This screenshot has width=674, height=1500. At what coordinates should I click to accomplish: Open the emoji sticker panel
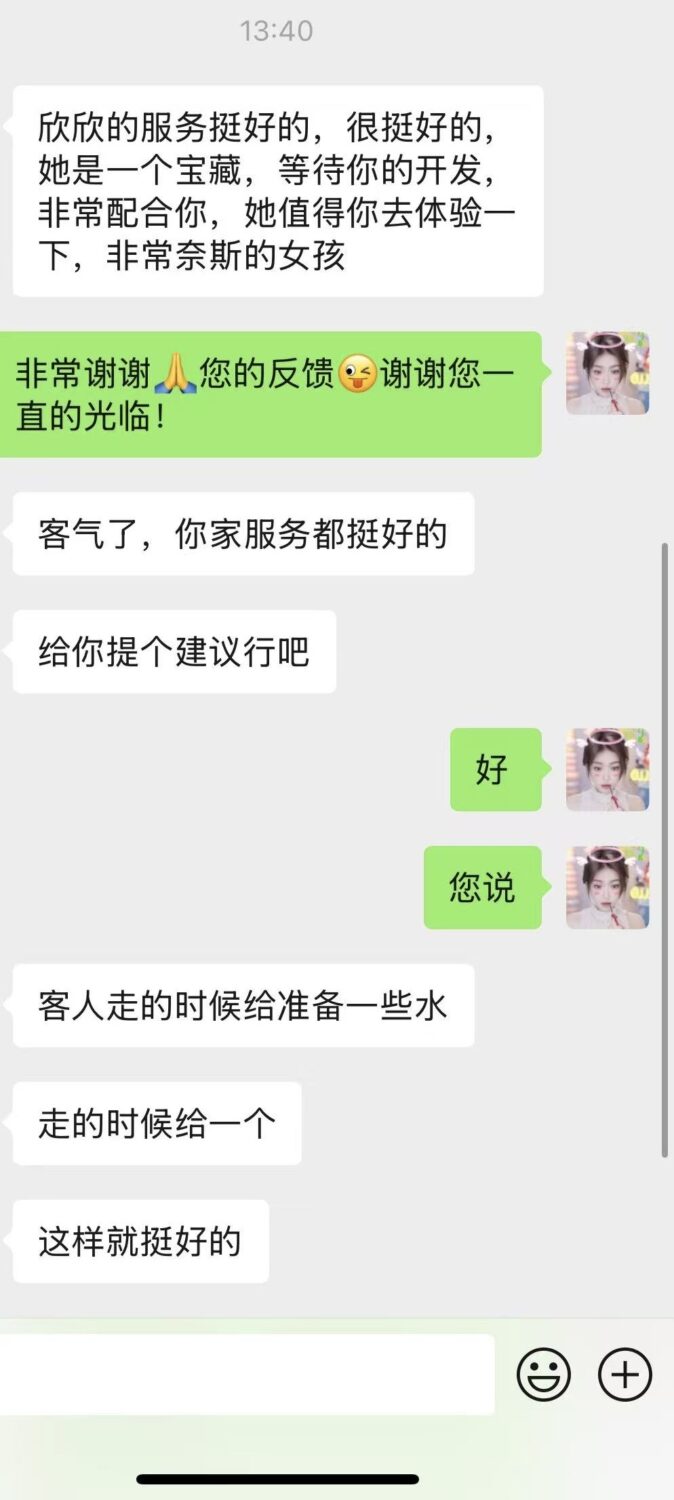(544, 1374)
